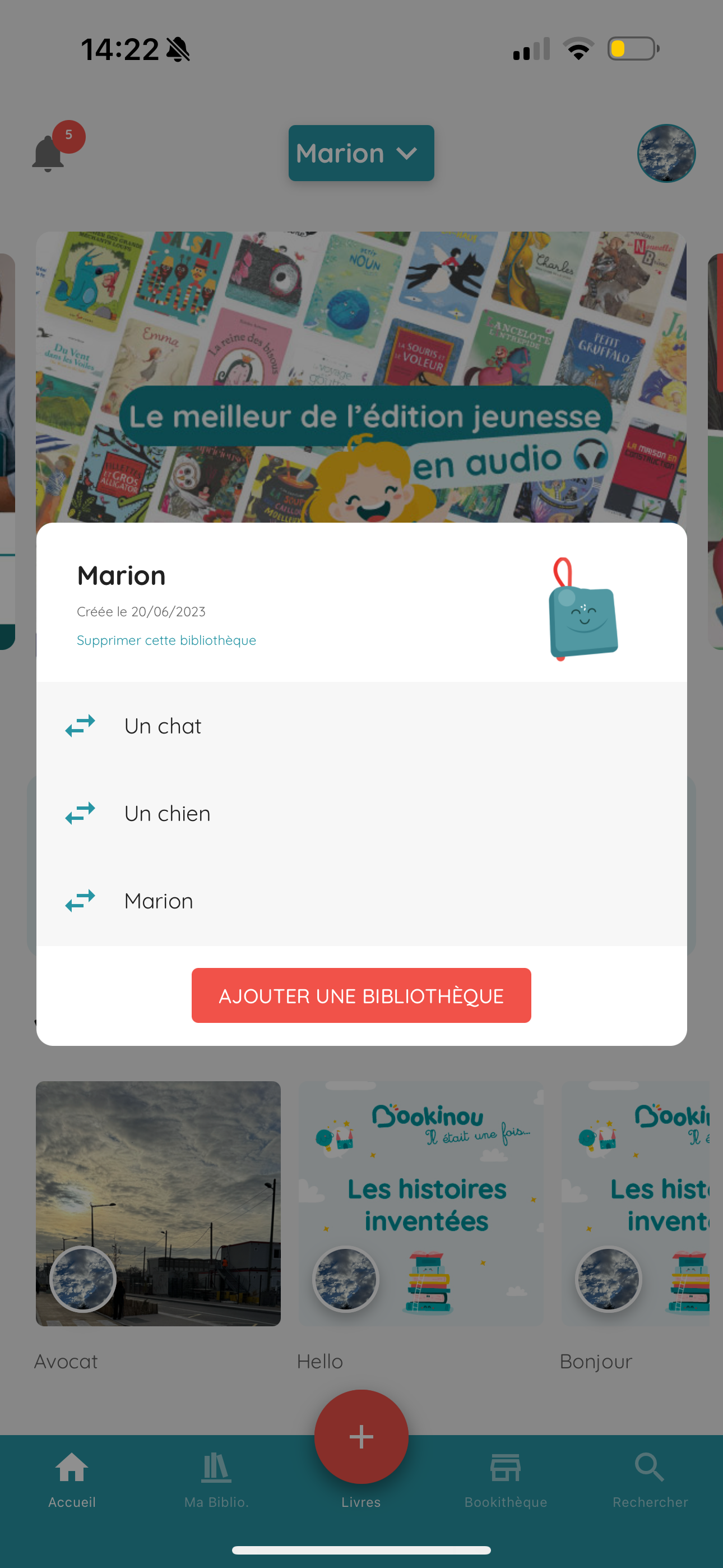Open the Hello book card

(x=420, y=1203)
